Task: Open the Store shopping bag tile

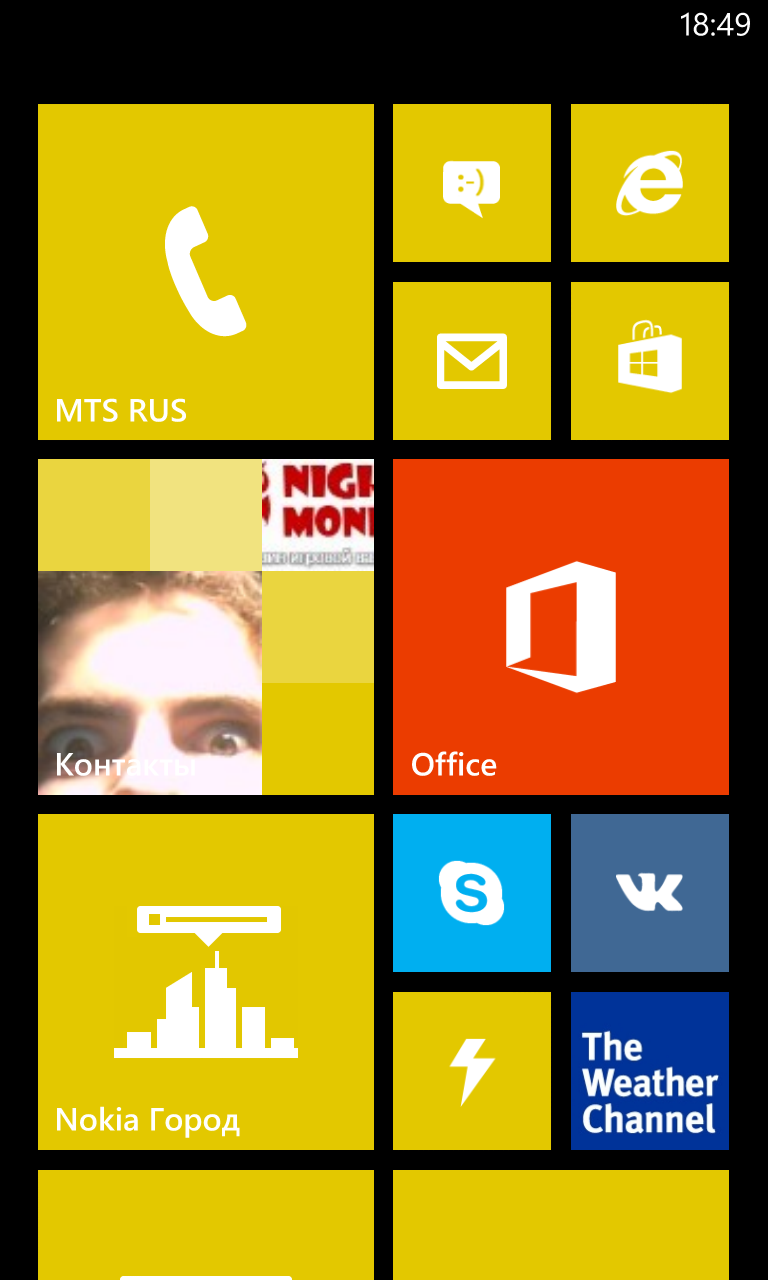Action: (x=650, y=361)
